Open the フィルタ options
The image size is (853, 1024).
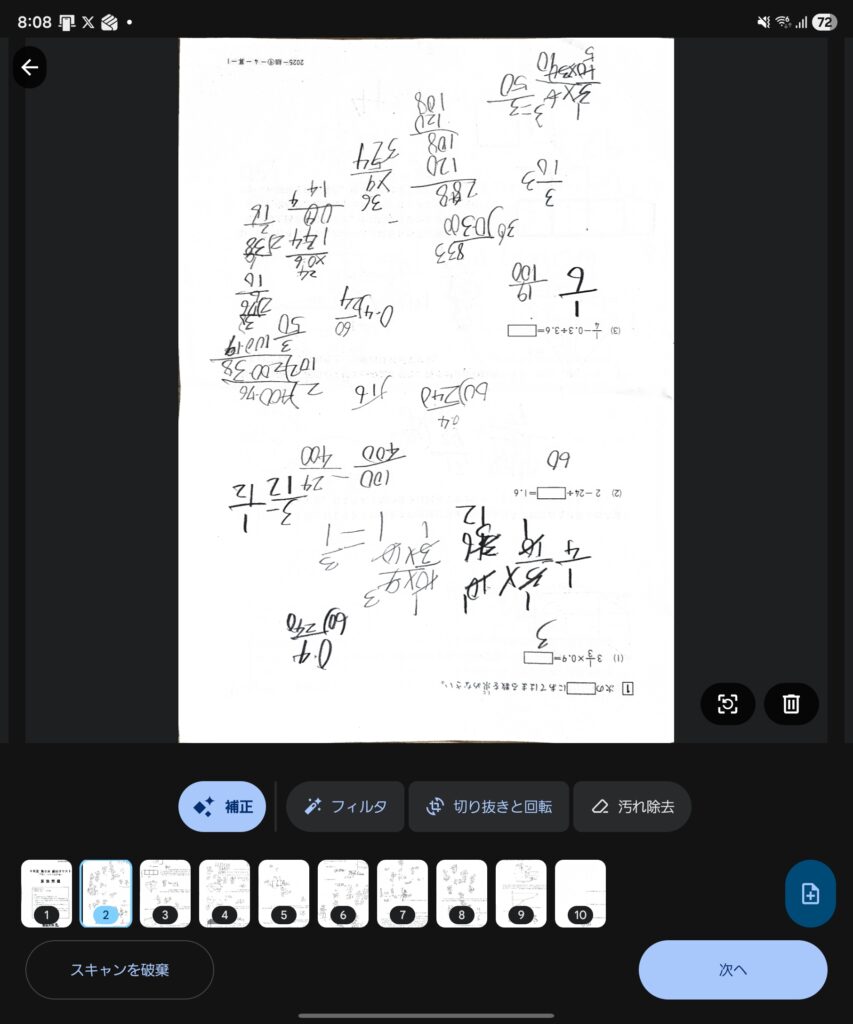(345, 807)
